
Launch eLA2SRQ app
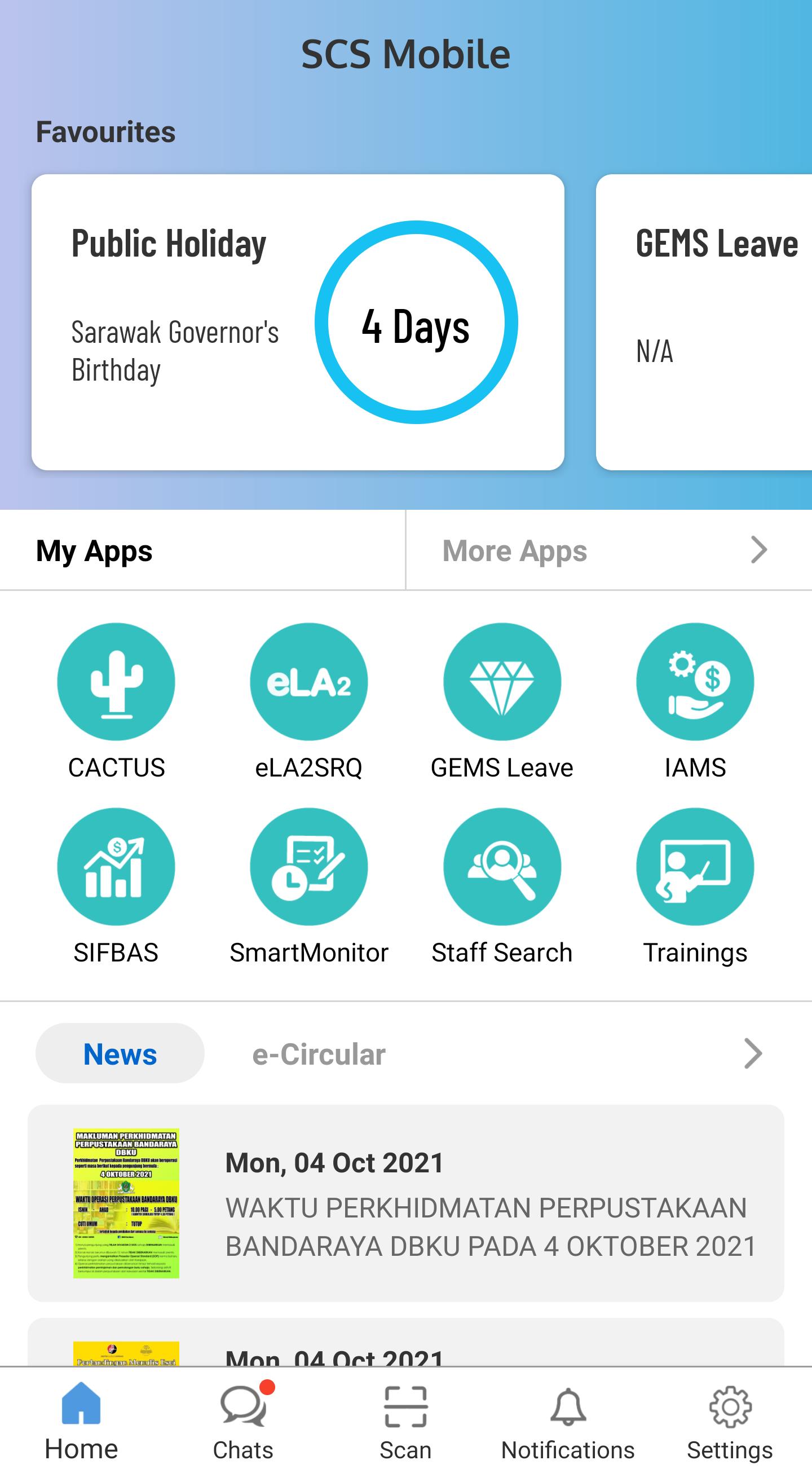(x=309, y=682)
